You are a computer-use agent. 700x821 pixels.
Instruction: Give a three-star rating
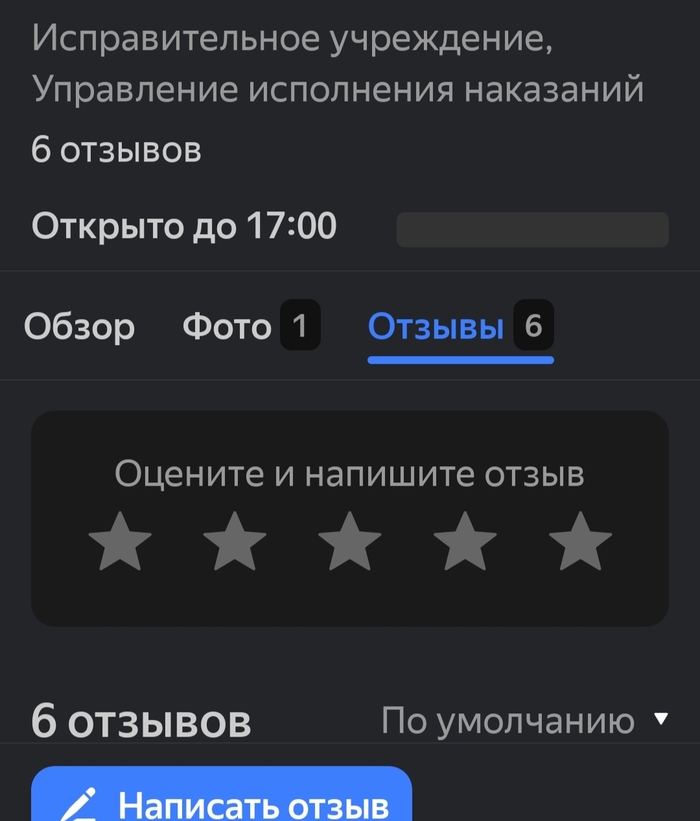350,541
